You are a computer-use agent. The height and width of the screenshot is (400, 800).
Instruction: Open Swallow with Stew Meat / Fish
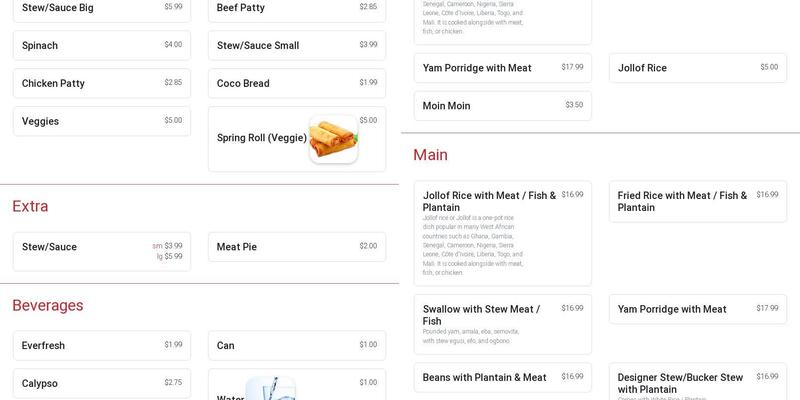(502, 324)
